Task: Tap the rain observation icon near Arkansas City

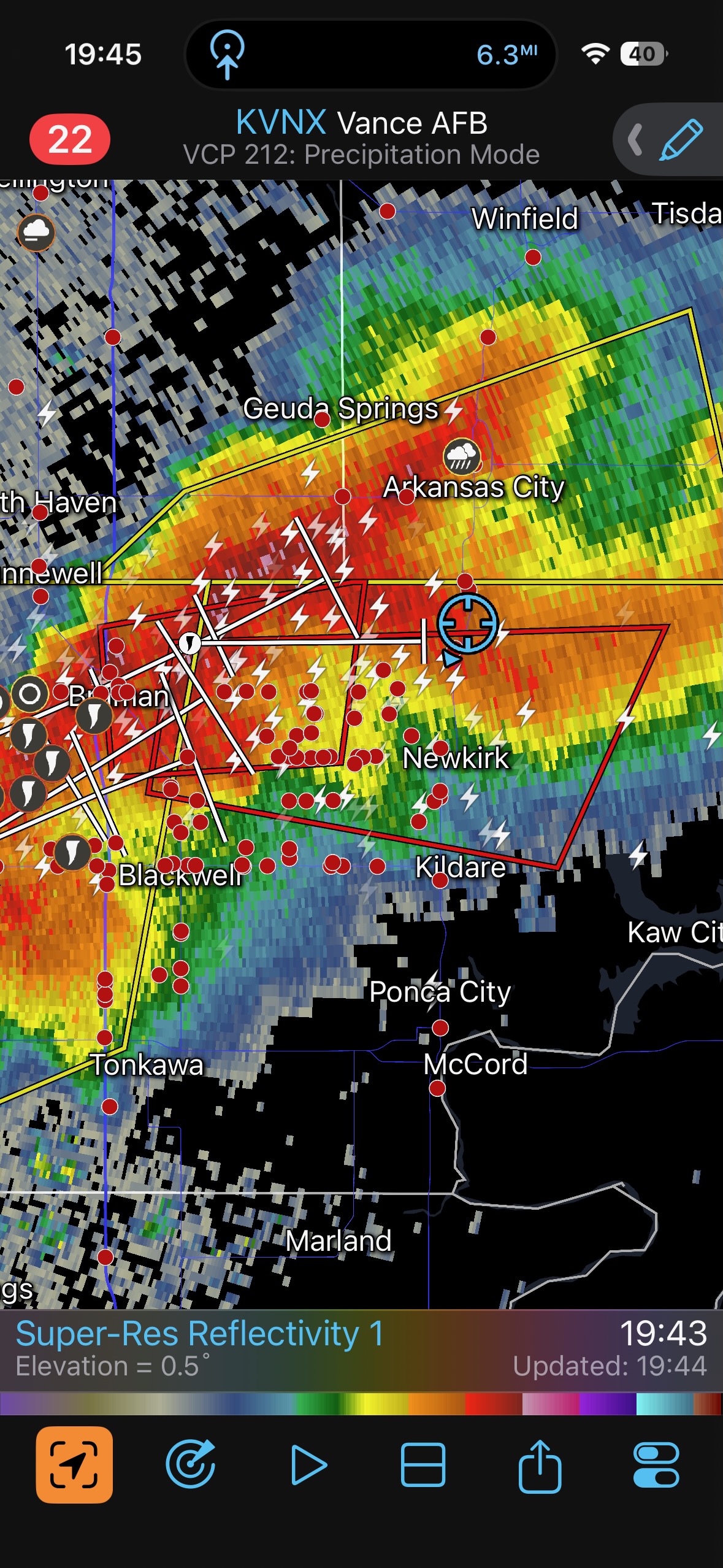Action: pos(462,456)
